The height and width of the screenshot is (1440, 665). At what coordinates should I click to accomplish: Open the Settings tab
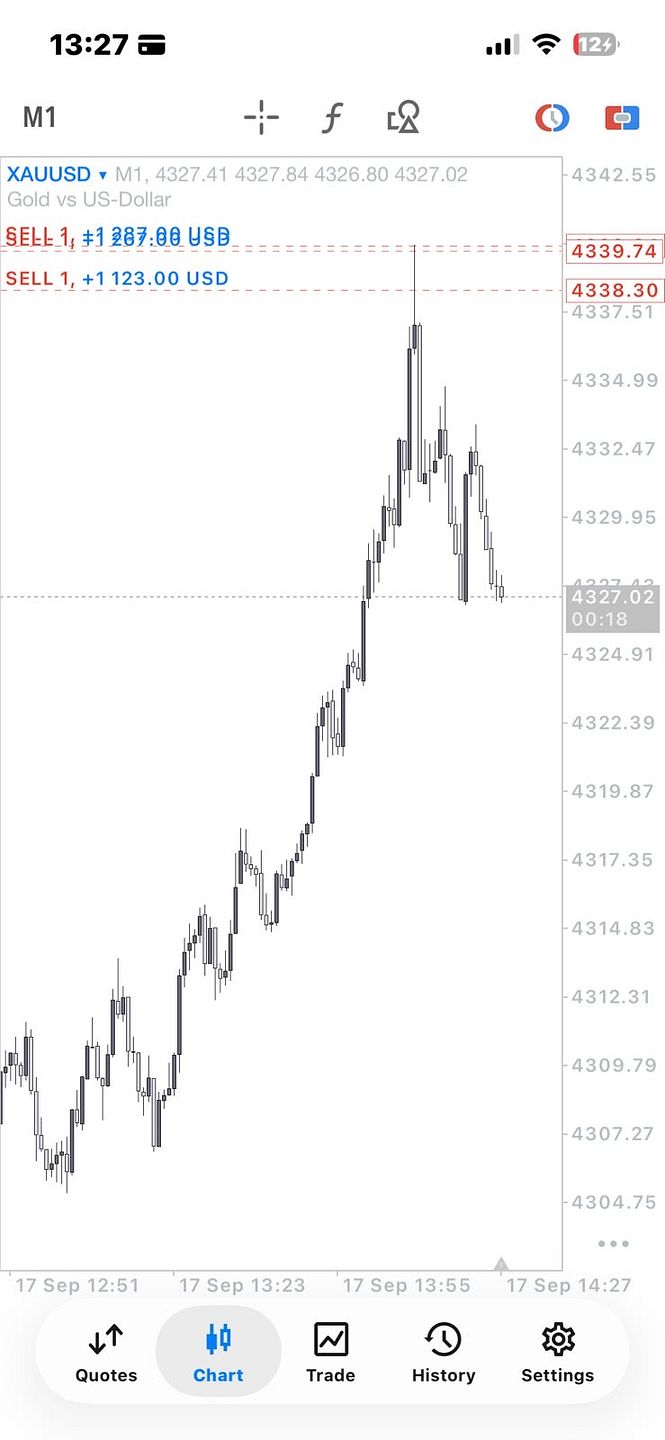point(557,1354)
